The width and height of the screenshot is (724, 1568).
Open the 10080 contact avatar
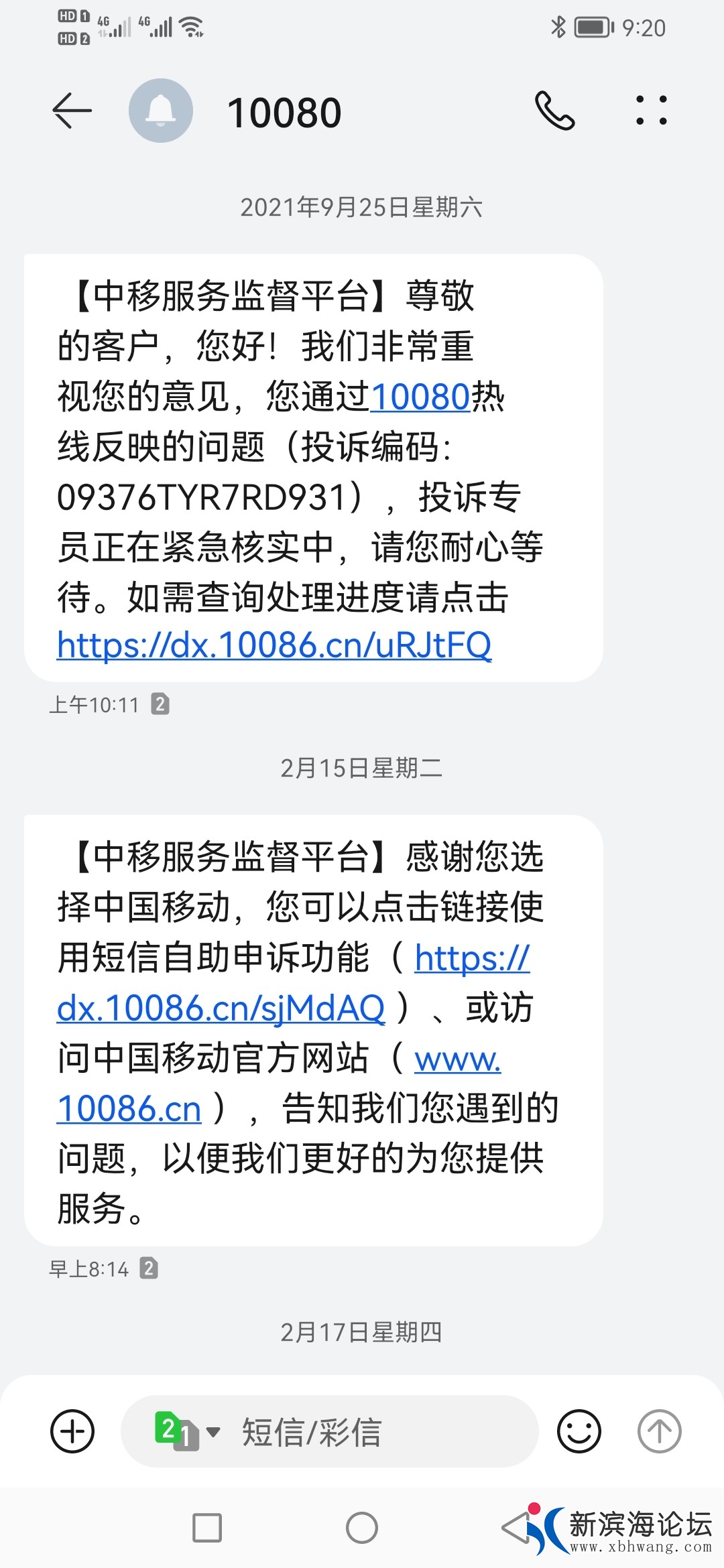click(161, 111)
